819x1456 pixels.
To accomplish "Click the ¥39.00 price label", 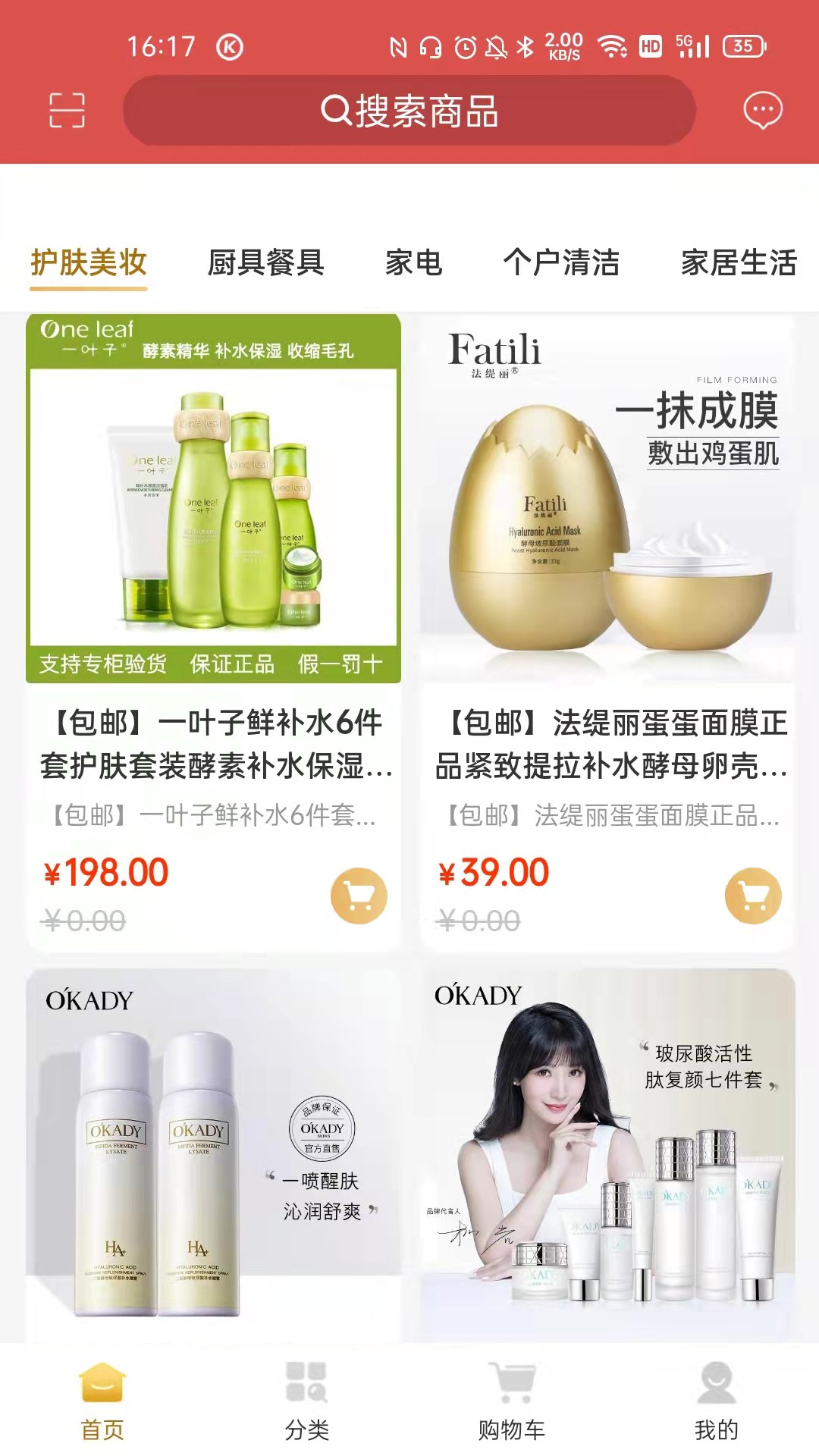I will click(493, 873).
